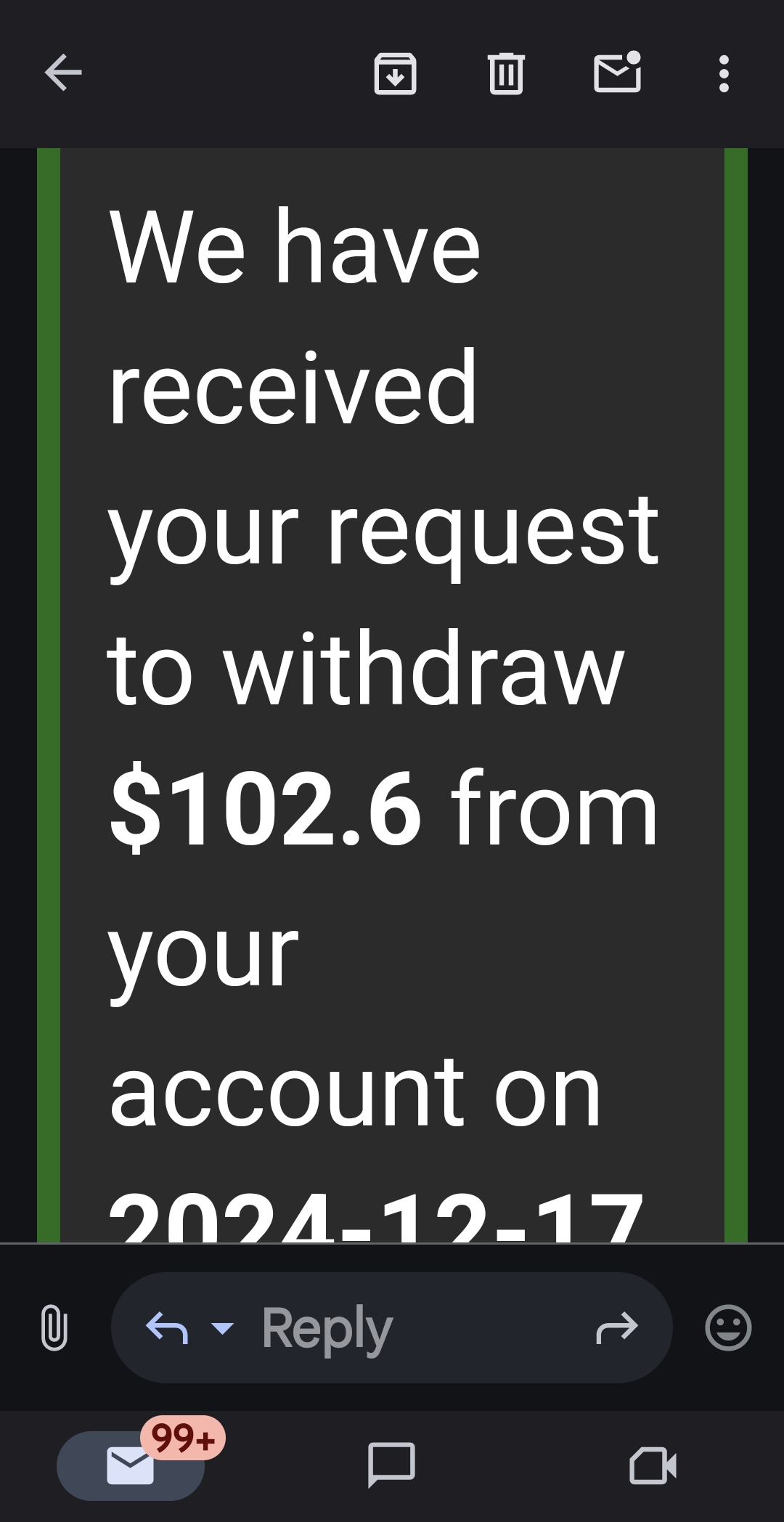Forward this email
The image size is (784, 1522).
617,1328
